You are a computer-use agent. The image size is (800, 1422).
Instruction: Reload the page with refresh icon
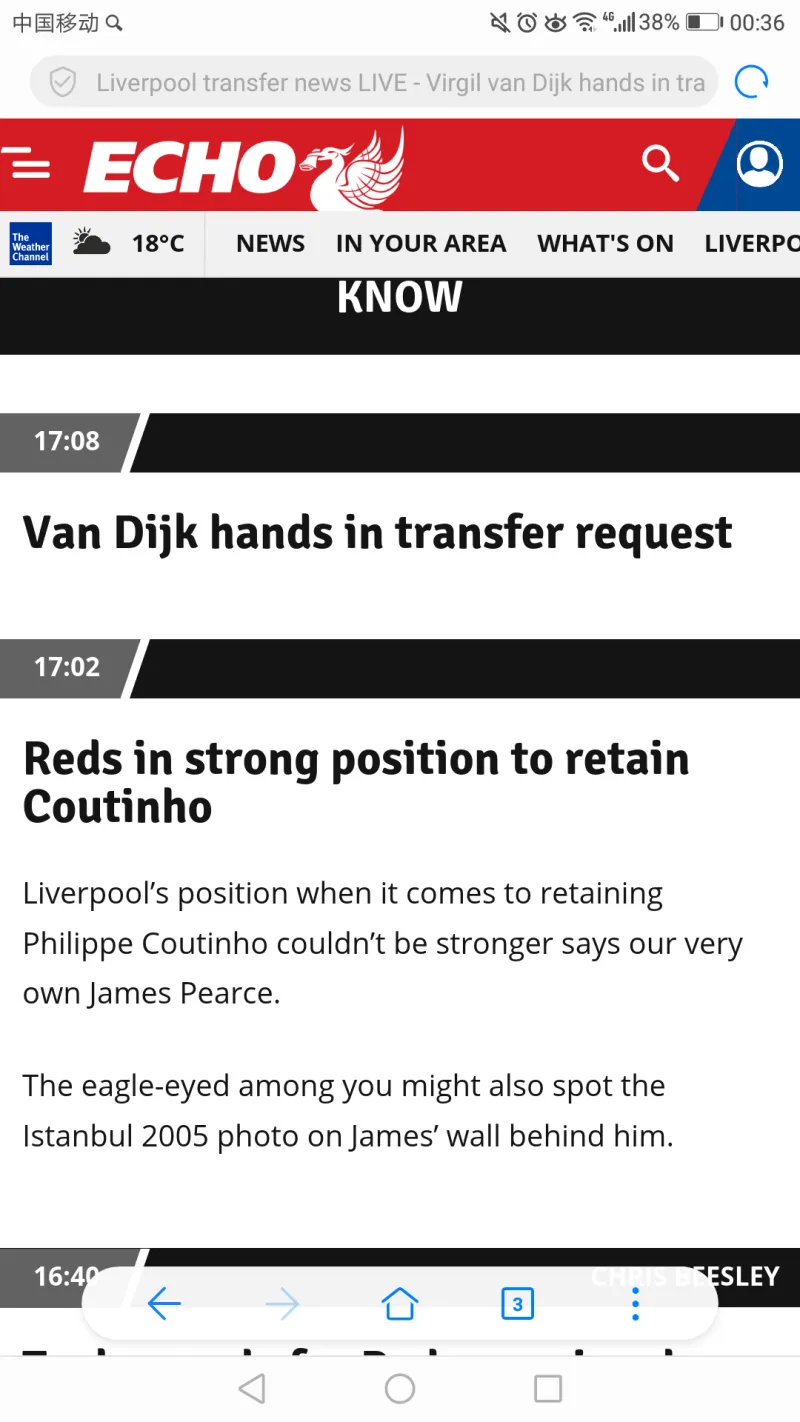[x=751, y=82]
